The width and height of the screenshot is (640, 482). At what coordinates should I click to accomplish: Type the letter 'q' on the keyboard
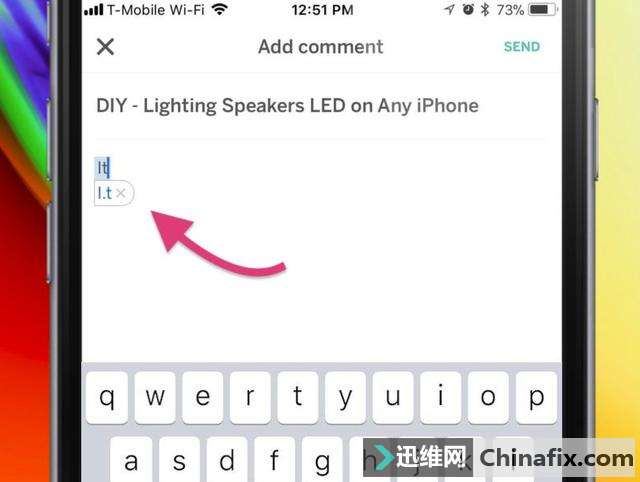(107, 398)
